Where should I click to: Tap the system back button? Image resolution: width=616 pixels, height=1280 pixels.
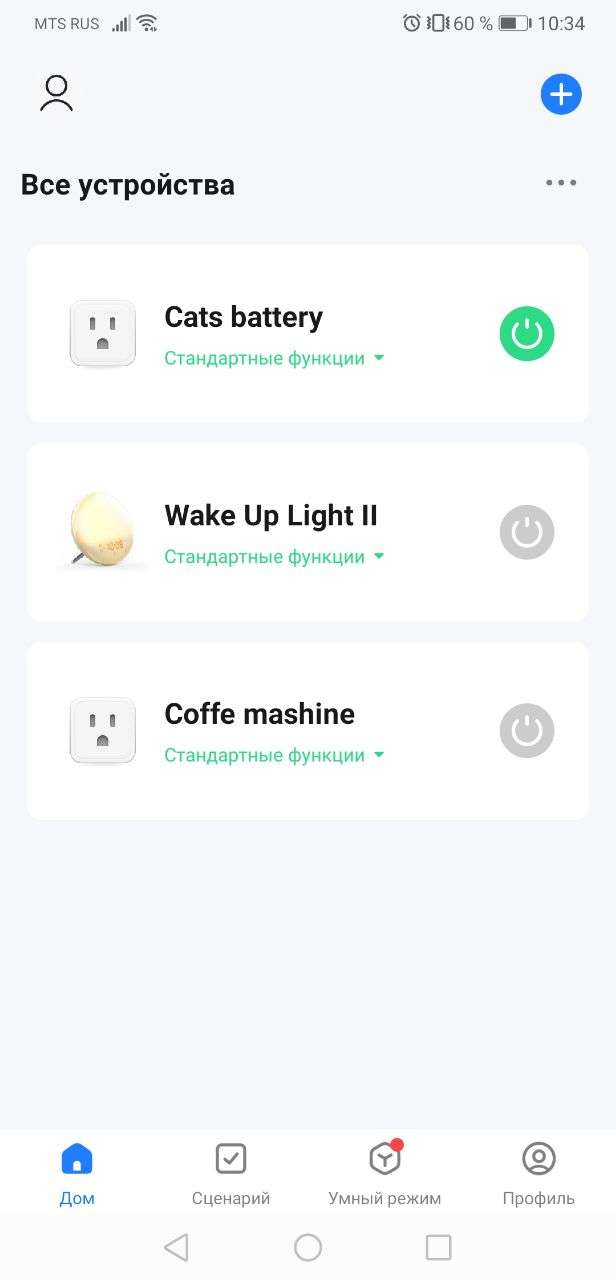point(176,1247)
